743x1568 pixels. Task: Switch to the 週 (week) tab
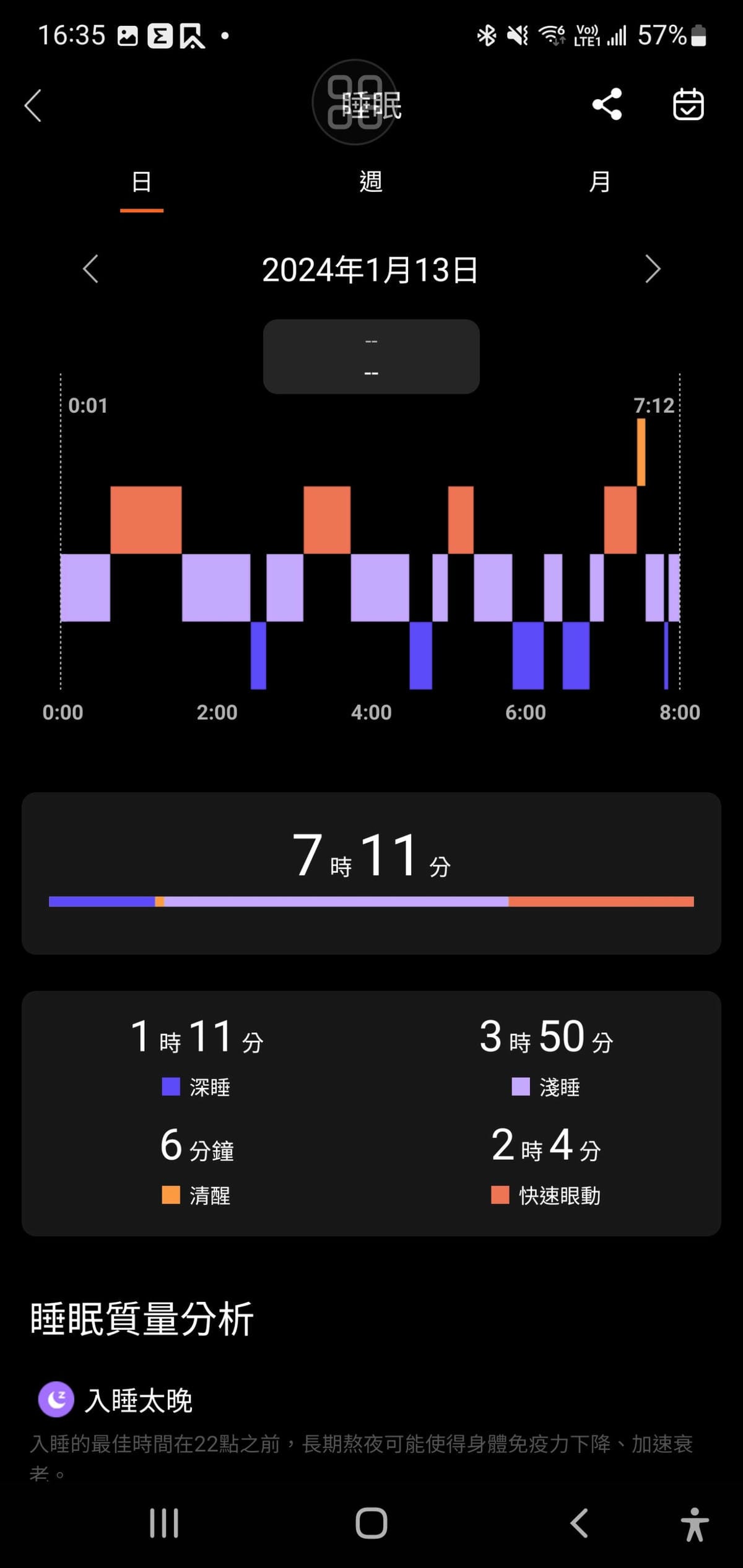[371, 182]
